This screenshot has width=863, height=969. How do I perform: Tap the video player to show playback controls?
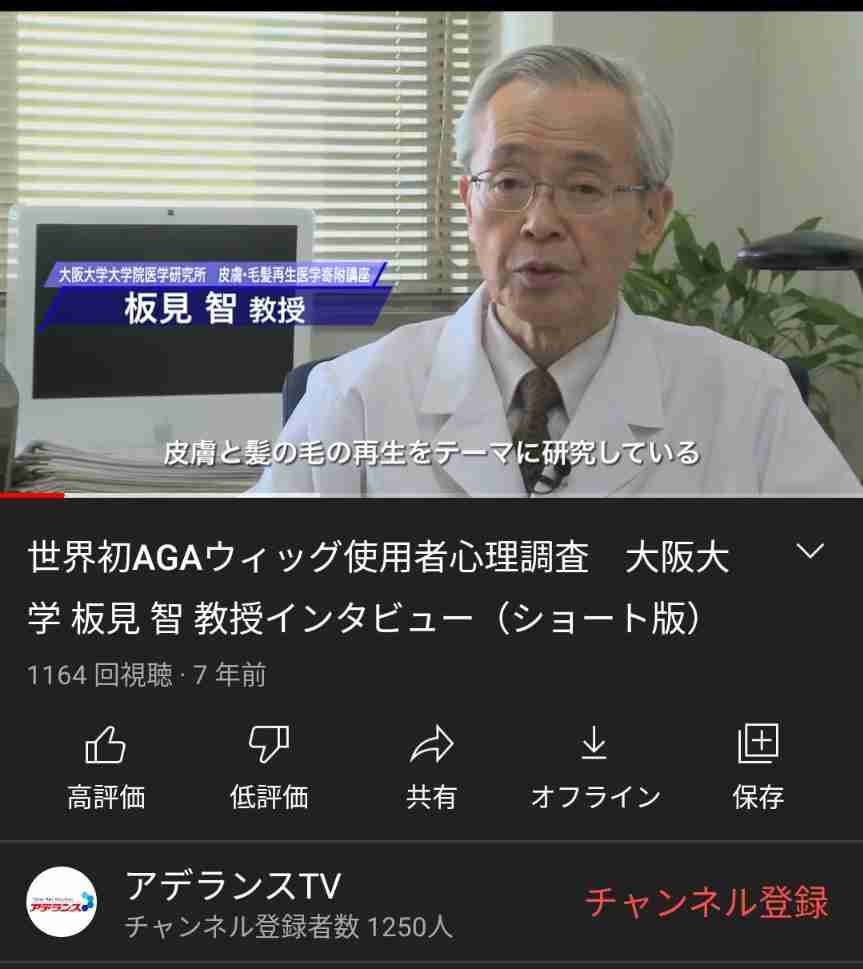pos(431,250)
